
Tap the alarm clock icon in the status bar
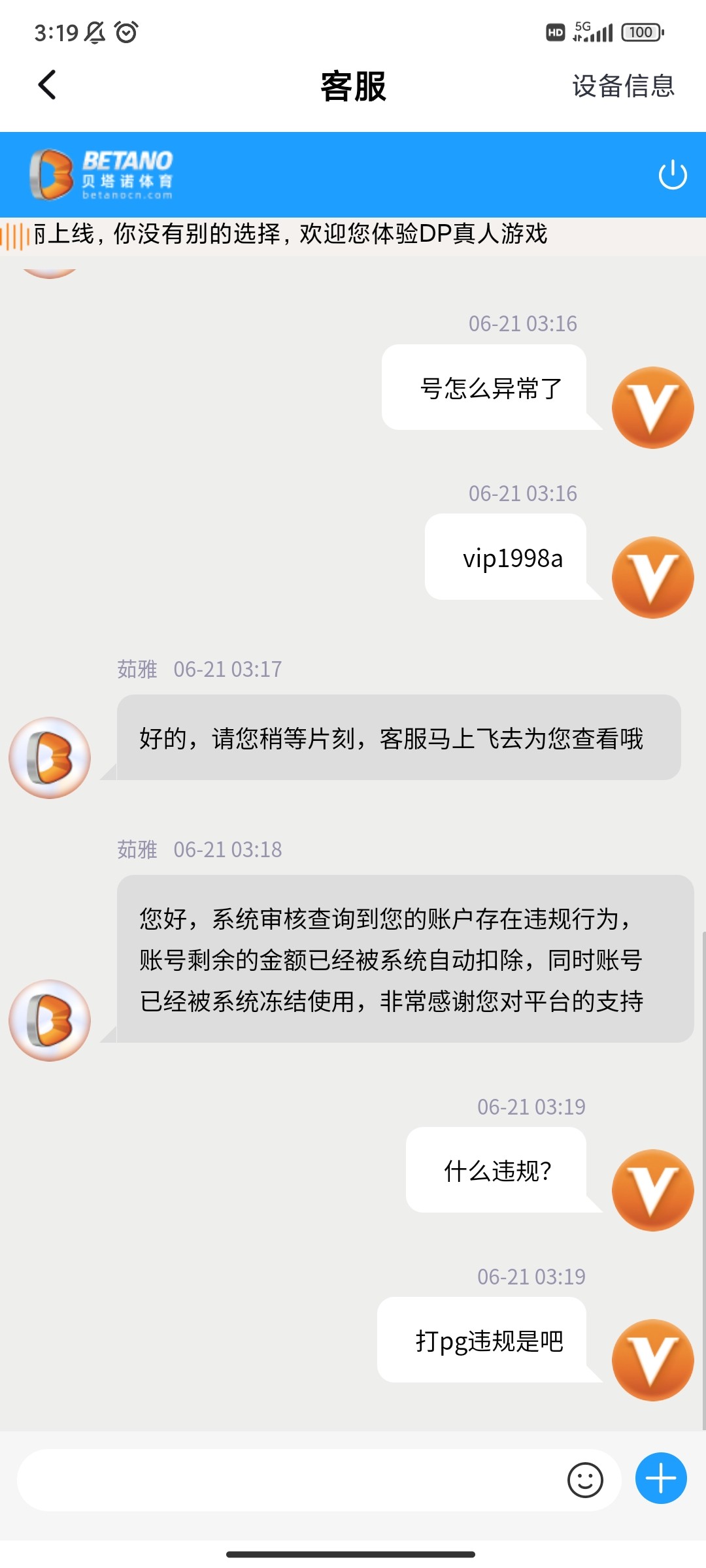(126, 31)
